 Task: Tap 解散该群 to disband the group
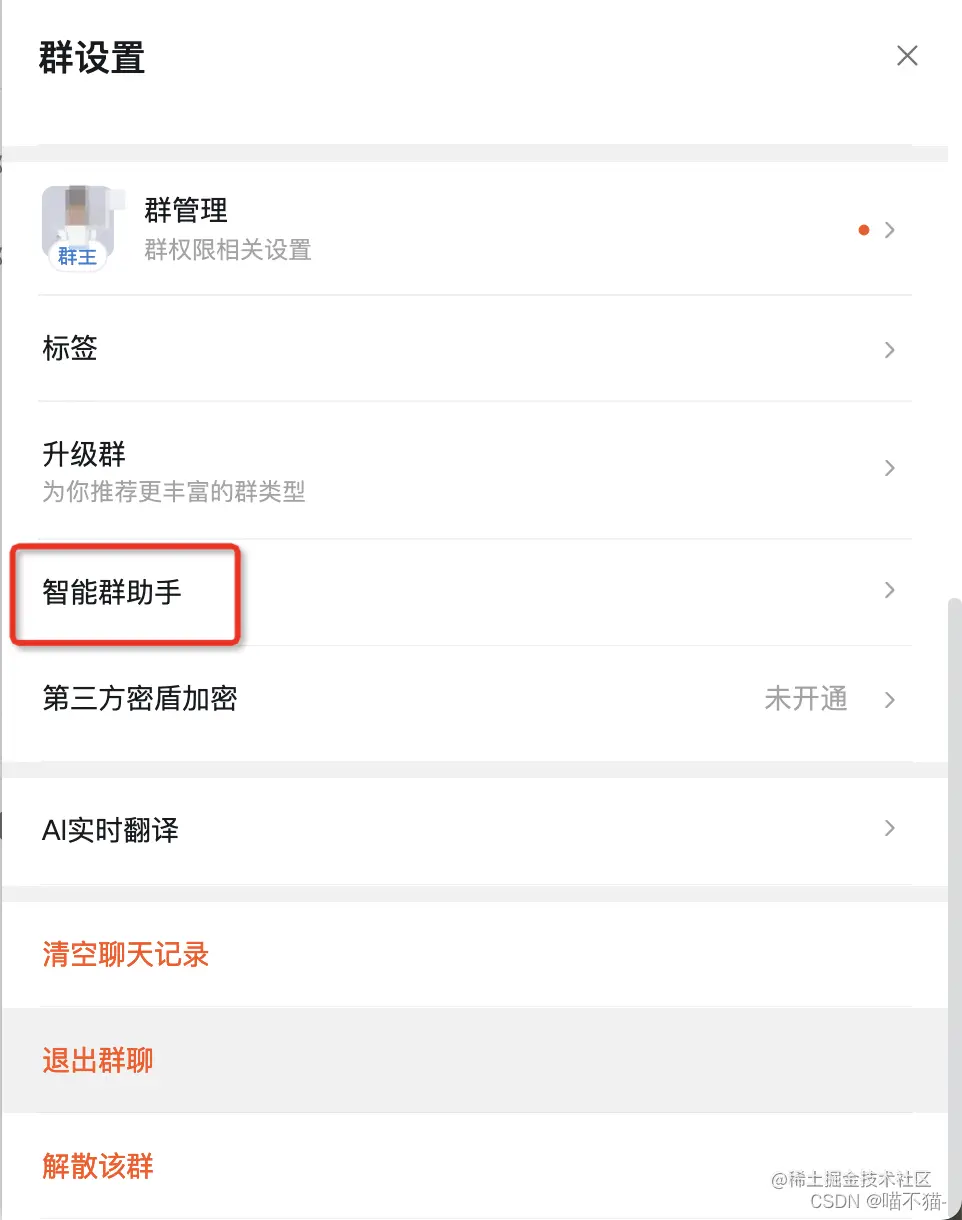coord(98,1166)
